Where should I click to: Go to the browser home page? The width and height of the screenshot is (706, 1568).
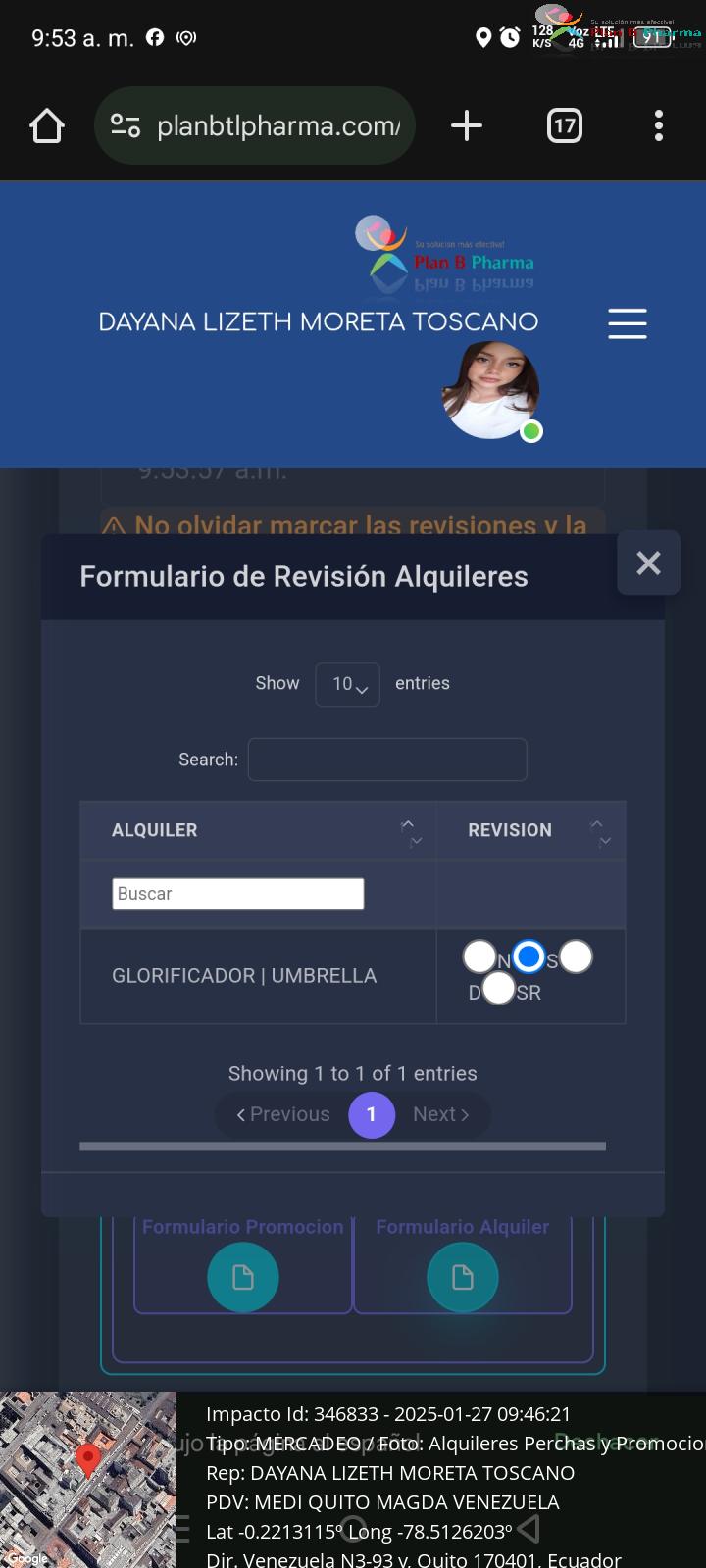tap(47, 125)
